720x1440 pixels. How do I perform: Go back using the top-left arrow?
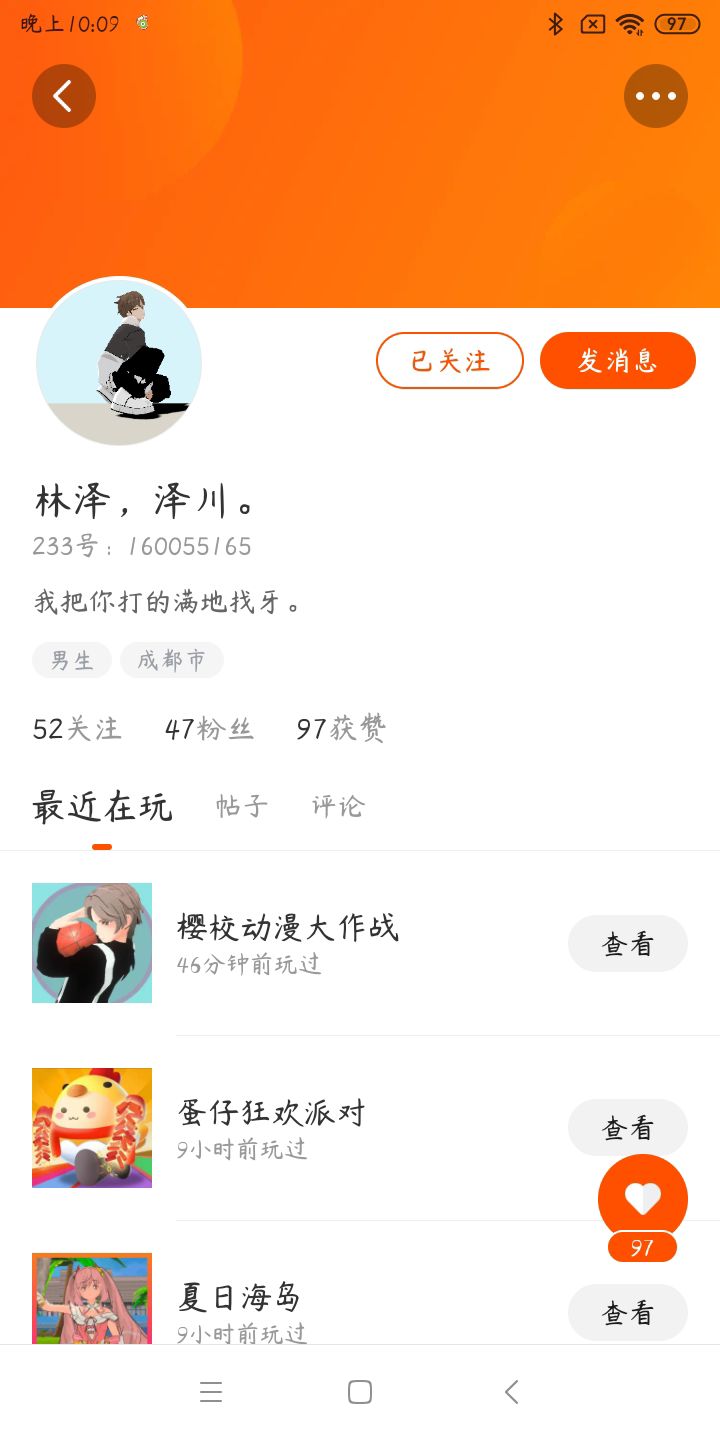point(64,96)
